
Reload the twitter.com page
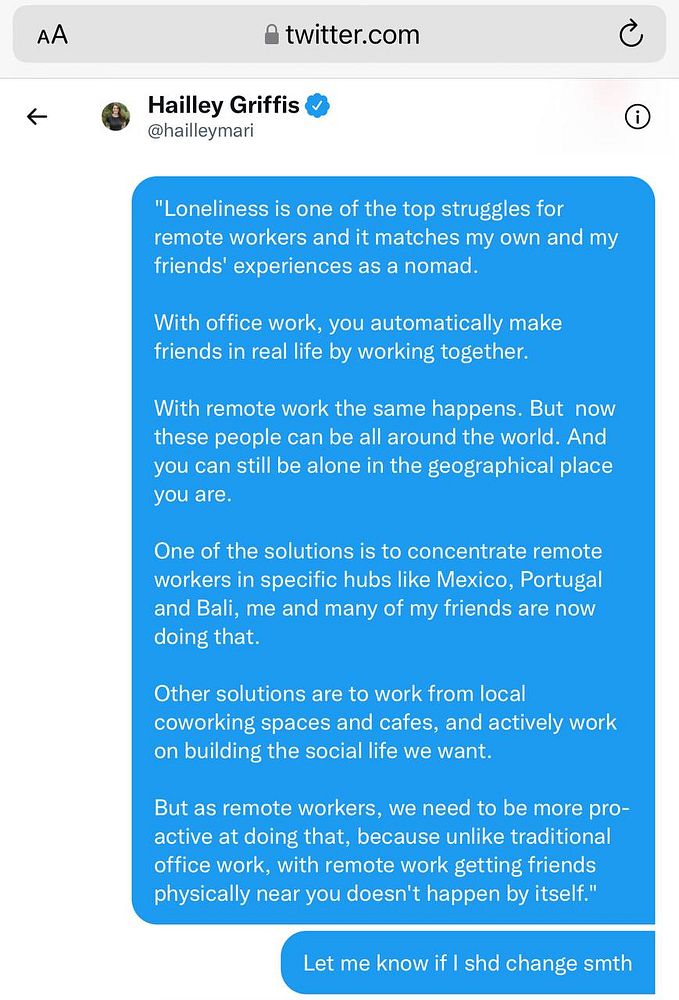click(x=630, y=35)
